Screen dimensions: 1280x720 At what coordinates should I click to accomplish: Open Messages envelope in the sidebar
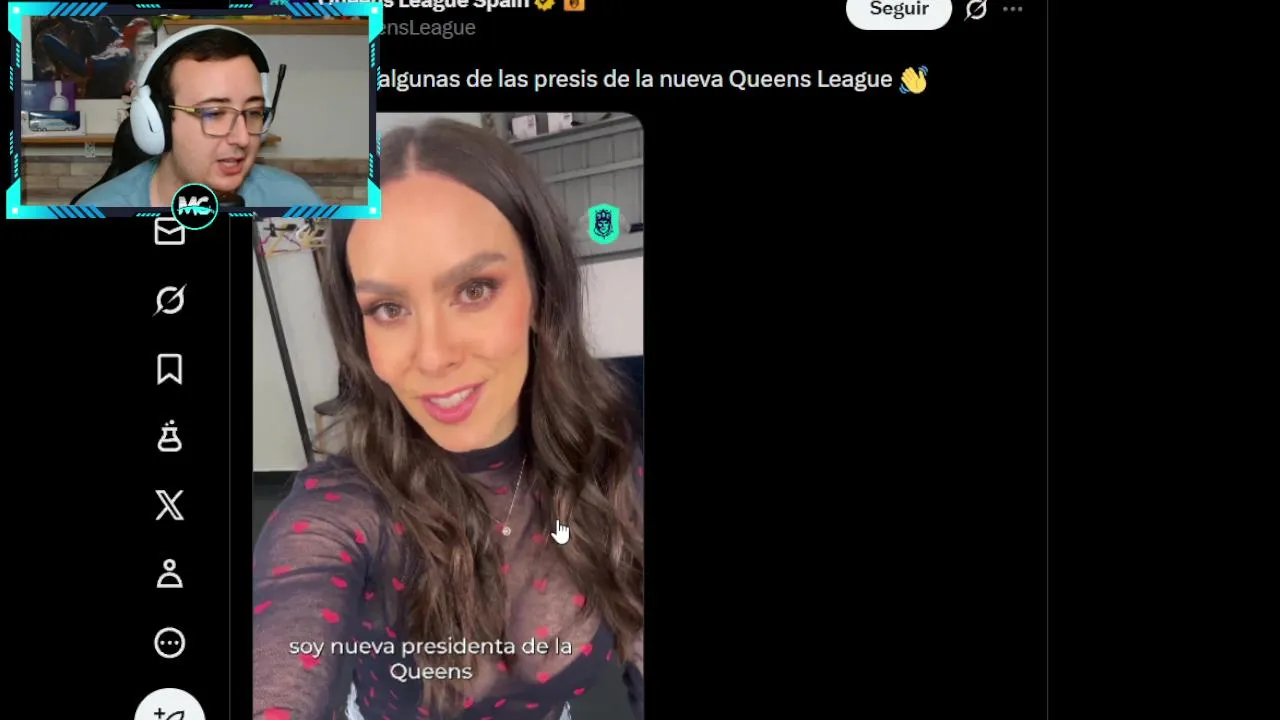click(x=170, y=233)
